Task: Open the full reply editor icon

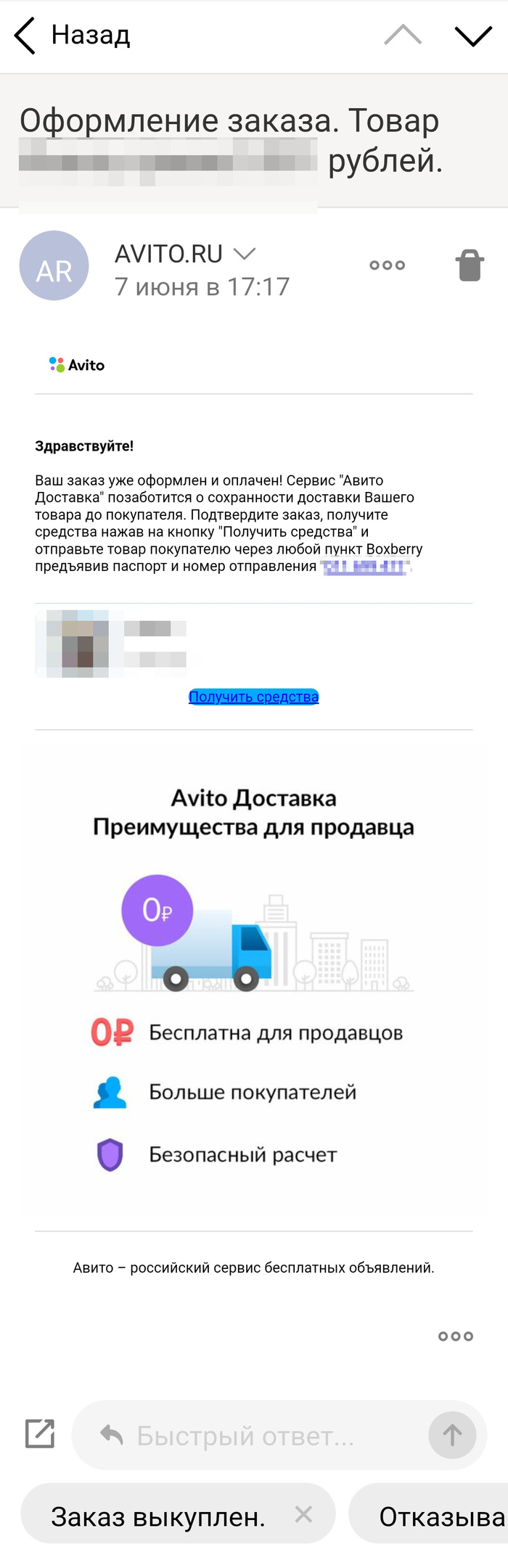Action: 40,1434
